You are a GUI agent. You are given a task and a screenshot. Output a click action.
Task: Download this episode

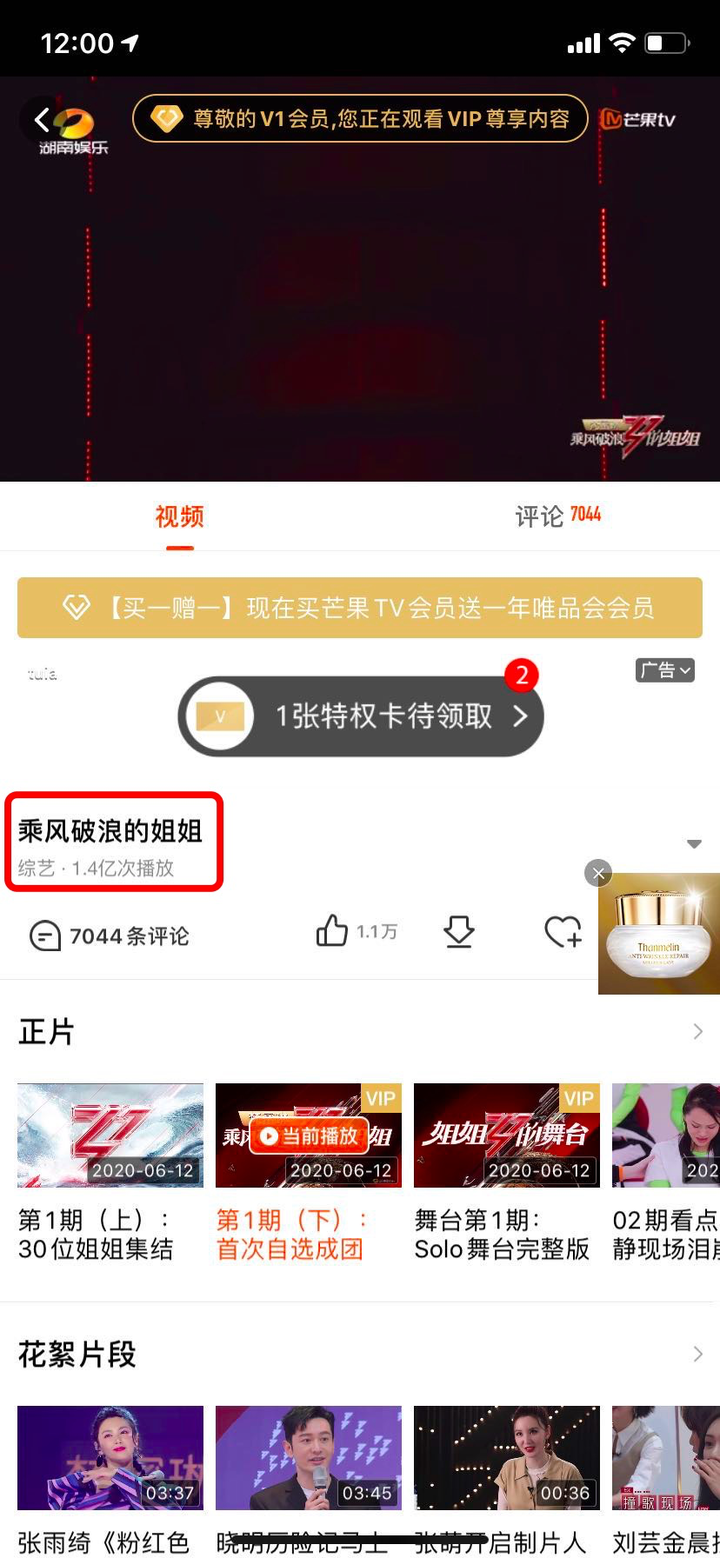pos(459,932)
